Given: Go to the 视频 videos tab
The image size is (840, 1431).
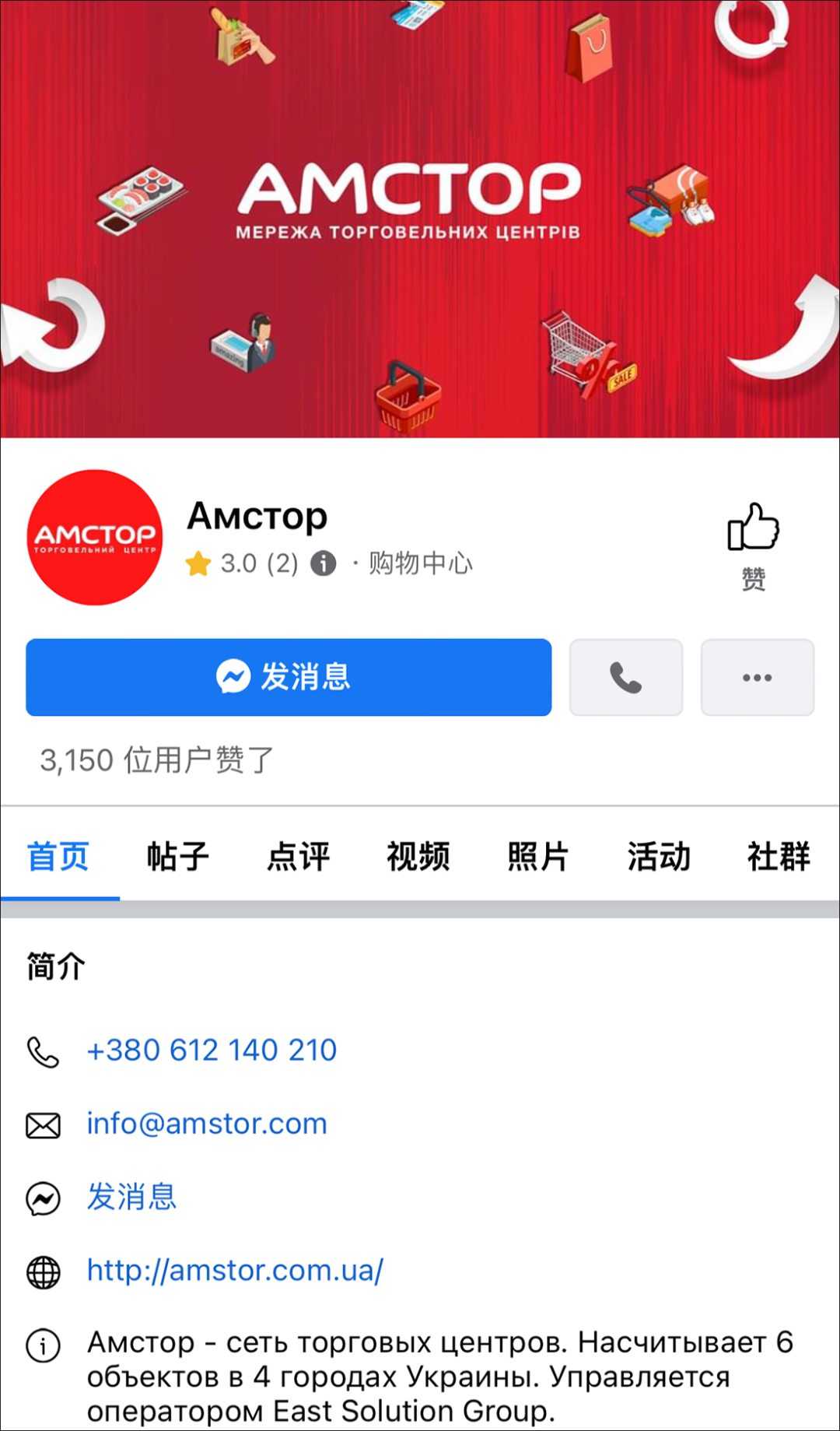Looking at the screenshot, I should 418,857.
